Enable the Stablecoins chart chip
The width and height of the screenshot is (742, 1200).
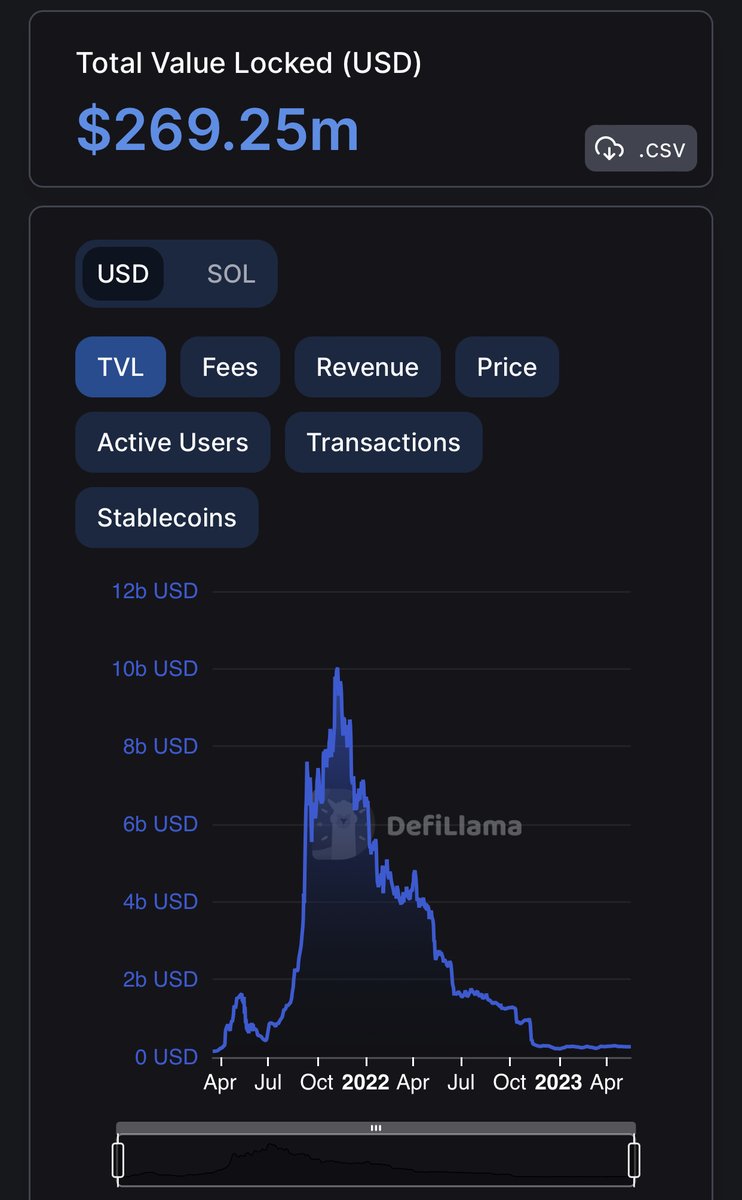(167, 517)
